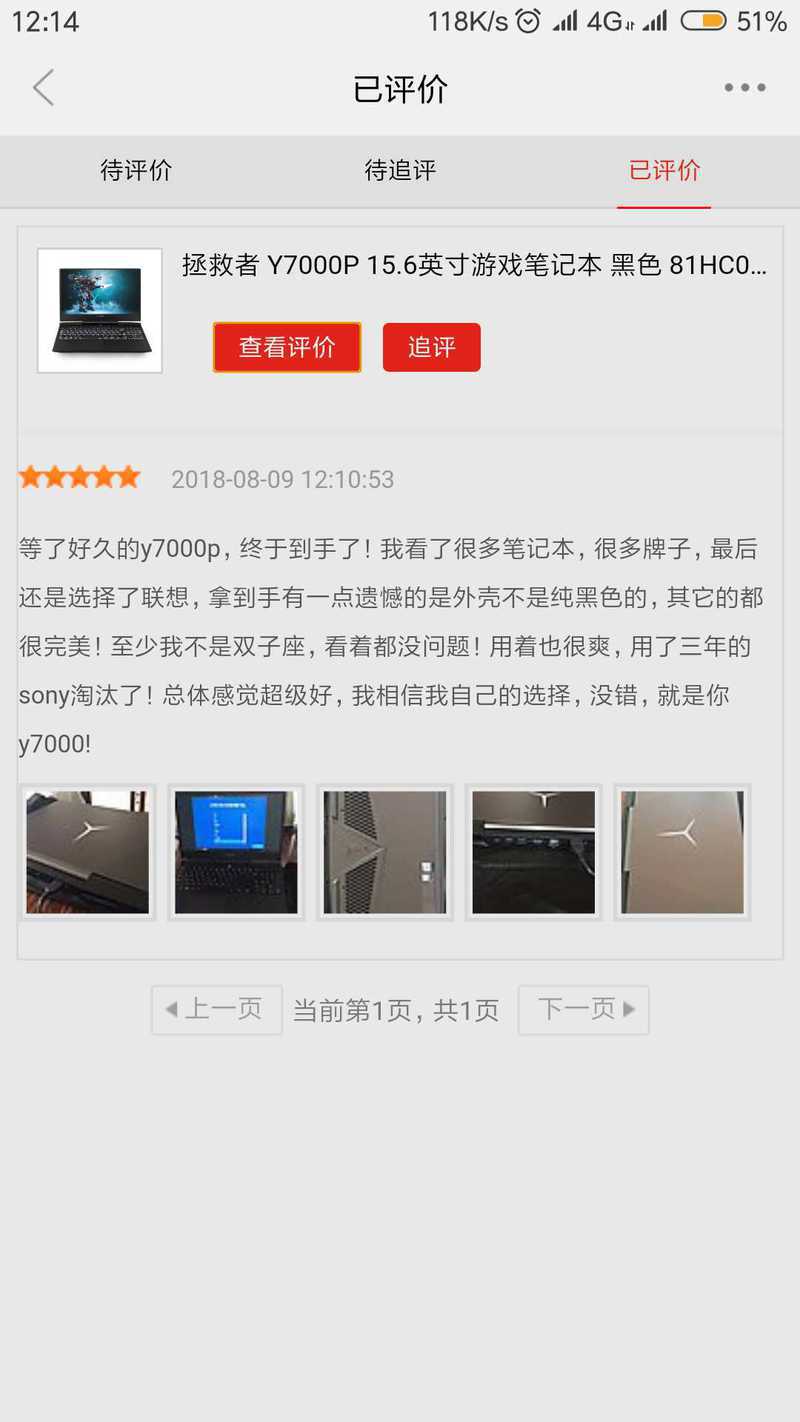
Task: Tap 追评 to add a follow-up review
Action: tap(431, 347)
